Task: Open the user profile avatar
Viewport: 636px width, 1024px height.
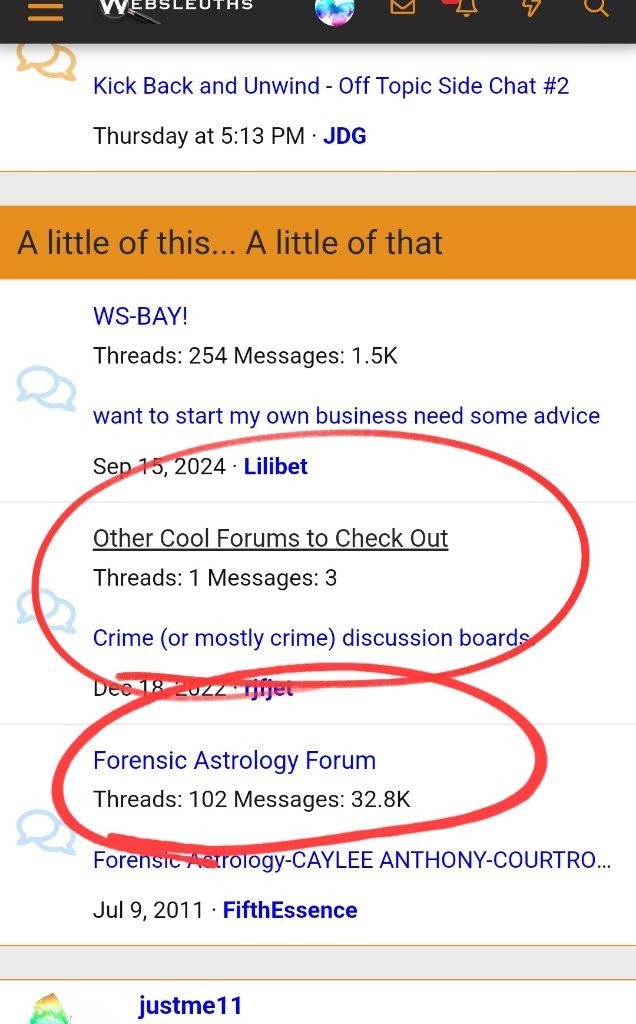Action: pyautogui.click(x=334, y=10)
